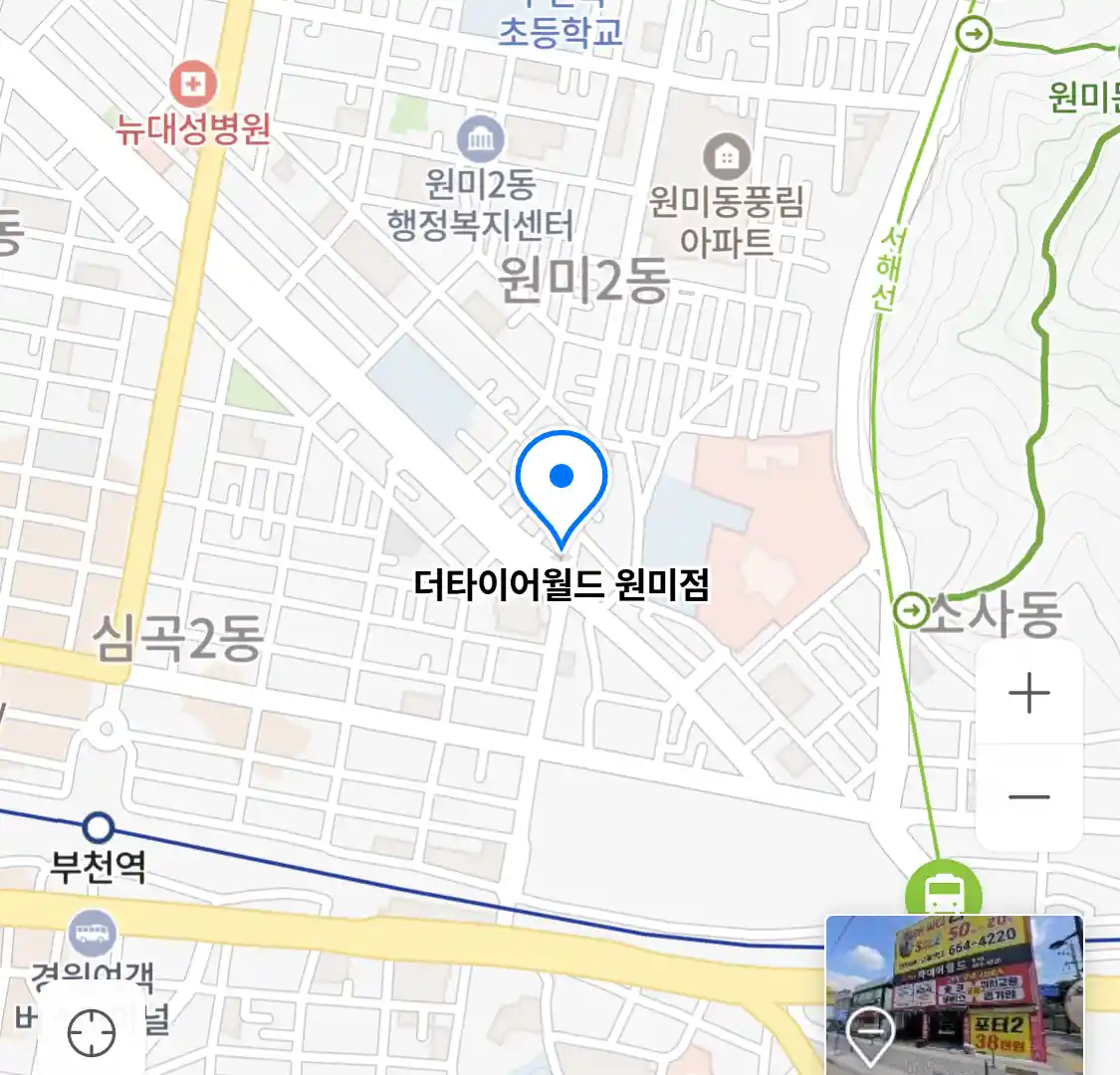Select the 부천역 station marker
This screenshot has width=1120, height=1075.
[x=98, y=827]
